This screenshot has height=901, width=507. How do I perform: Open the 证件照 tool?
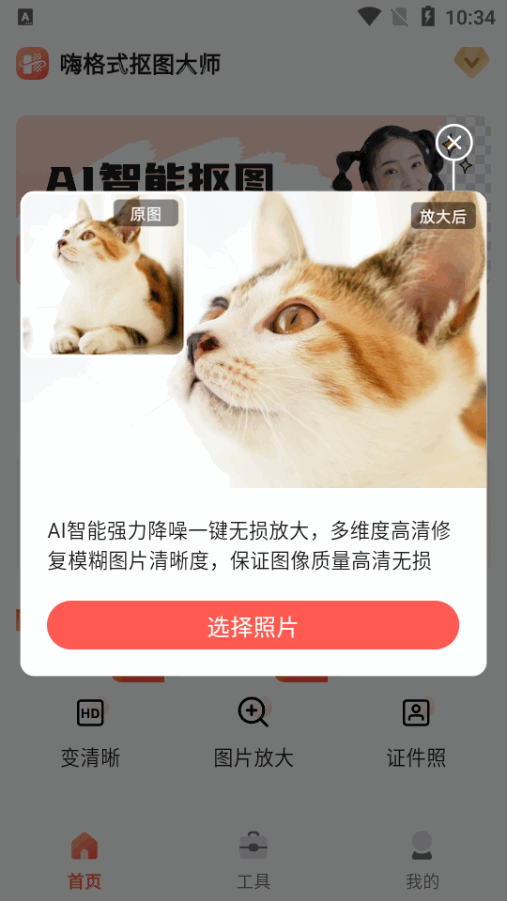(x=416, y=732)
